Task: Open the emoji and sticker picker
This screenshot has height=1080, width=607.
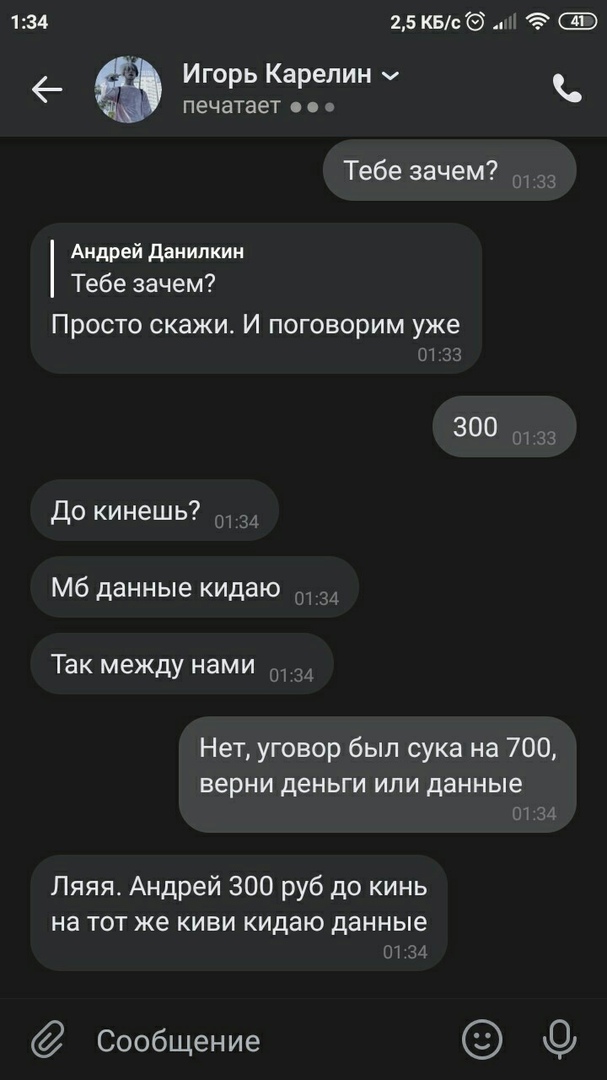Action: pos(482,1040)
